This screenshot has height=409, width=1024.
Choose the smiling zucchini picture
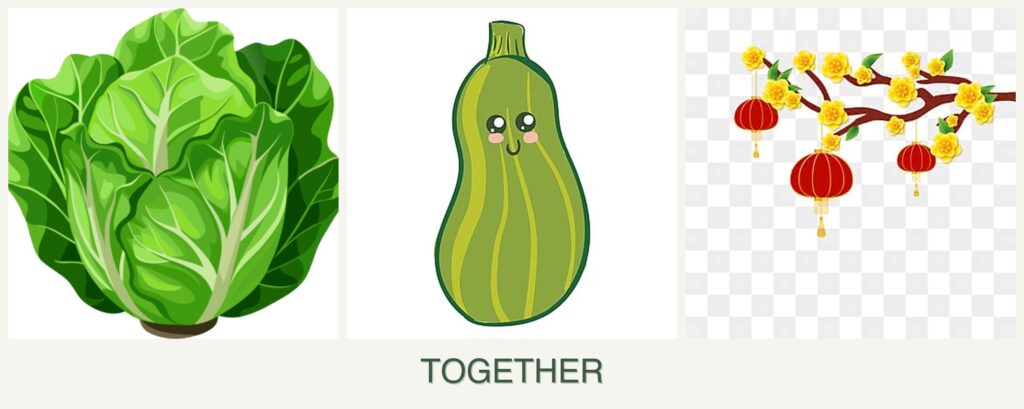click(511, 174)
